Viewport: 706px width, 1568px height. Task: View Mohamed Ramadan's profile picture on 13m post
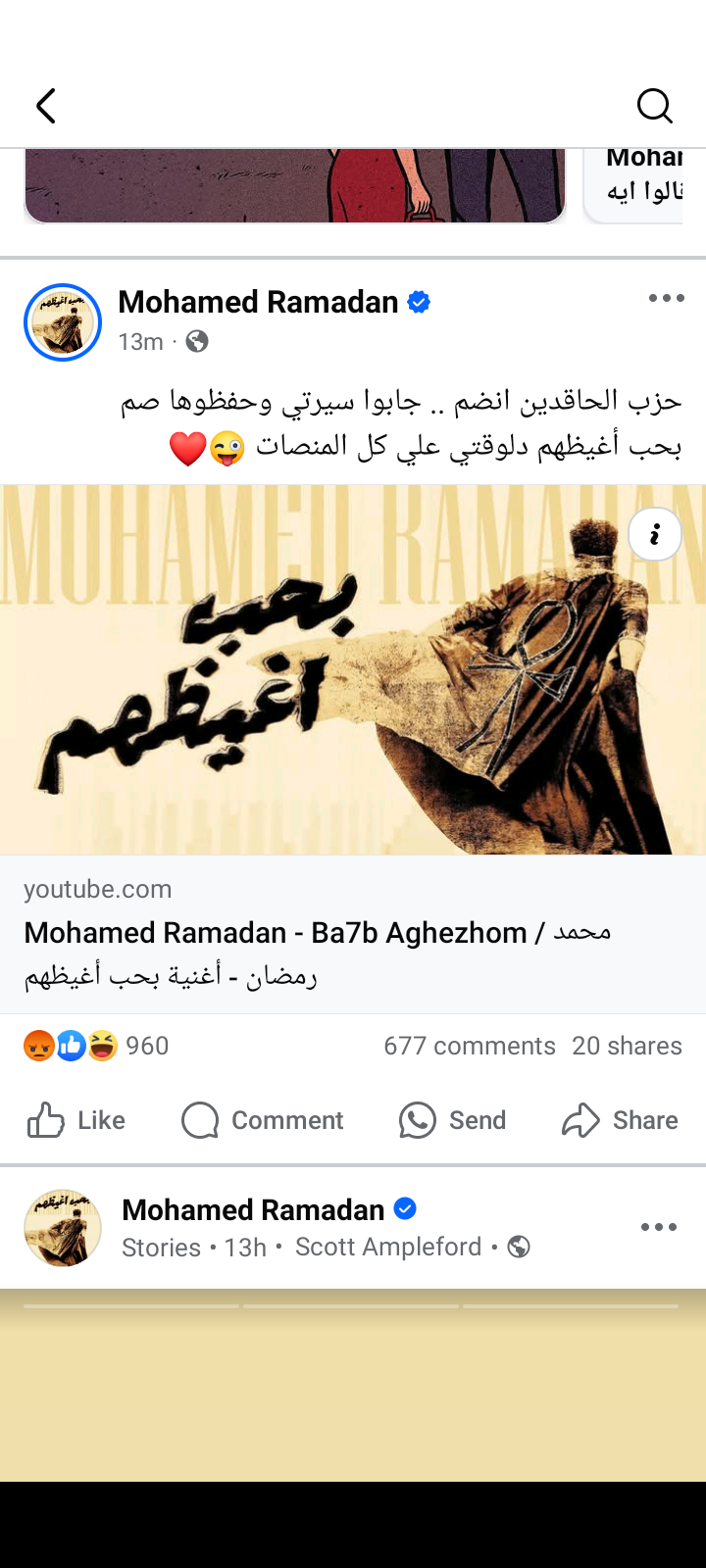tap(63, 322)
